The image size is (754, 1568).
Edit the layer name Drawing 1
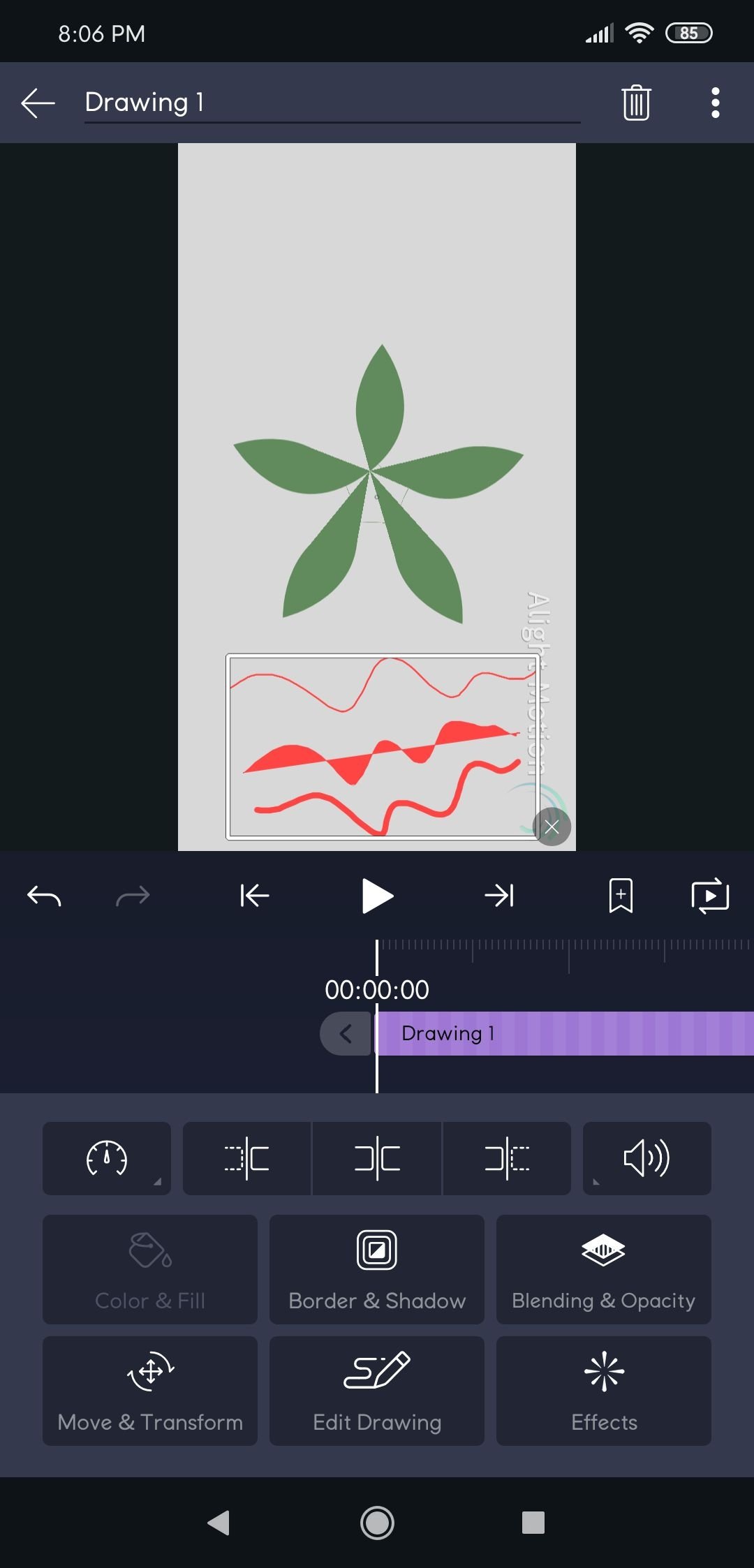click(x=332, y=103)
